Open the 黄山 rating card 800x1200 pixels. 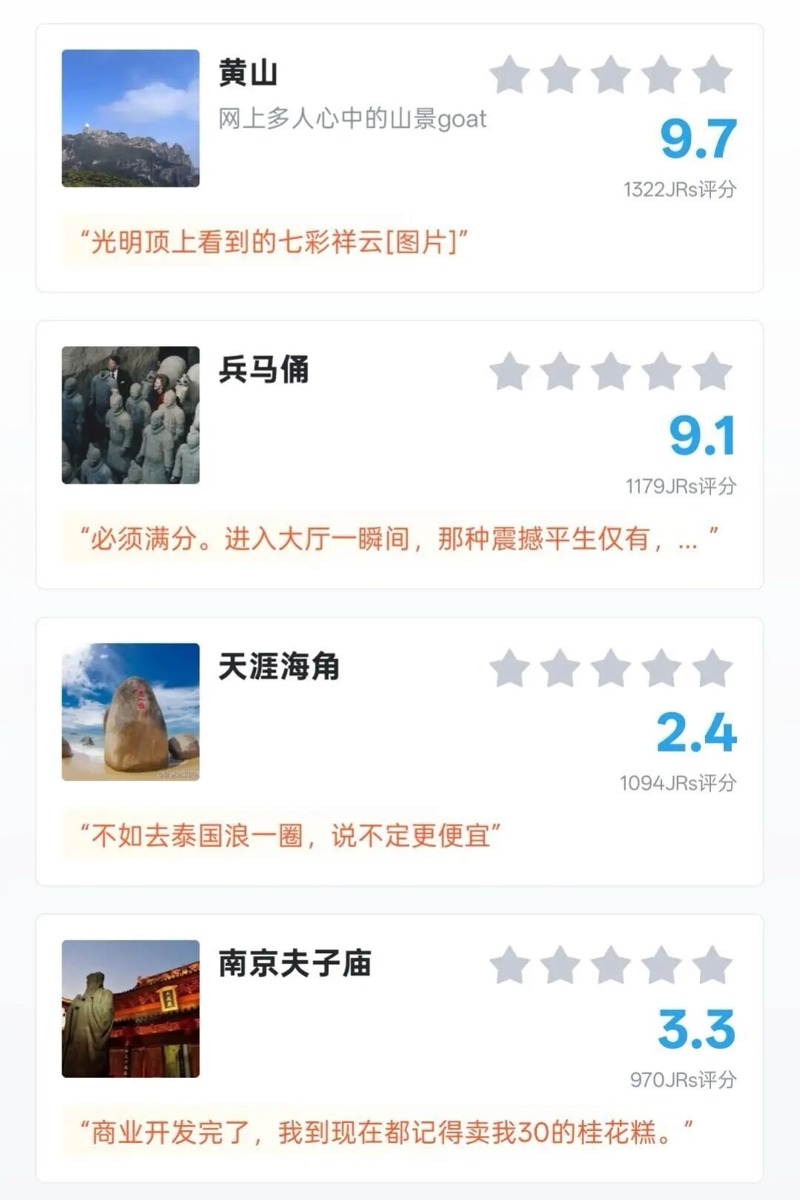pos(247,74)
